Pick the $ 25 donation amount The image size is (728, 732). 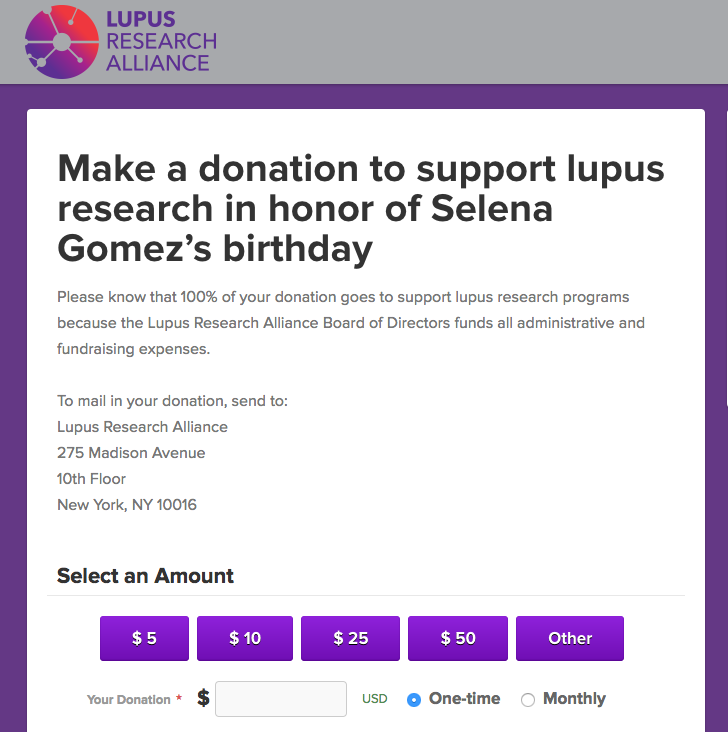(x=351, y=638)
